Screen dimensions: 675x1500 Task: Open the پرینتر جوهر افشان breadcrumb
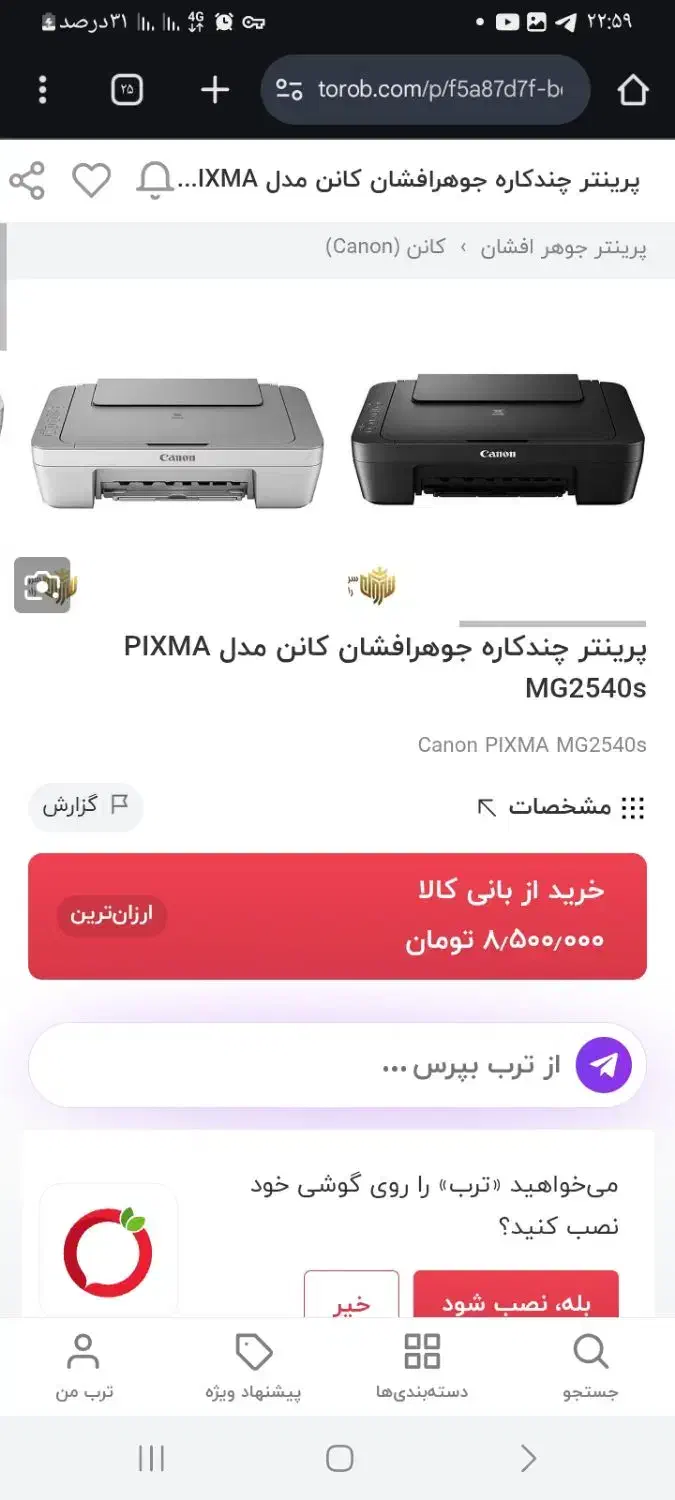tap(563, 247)
